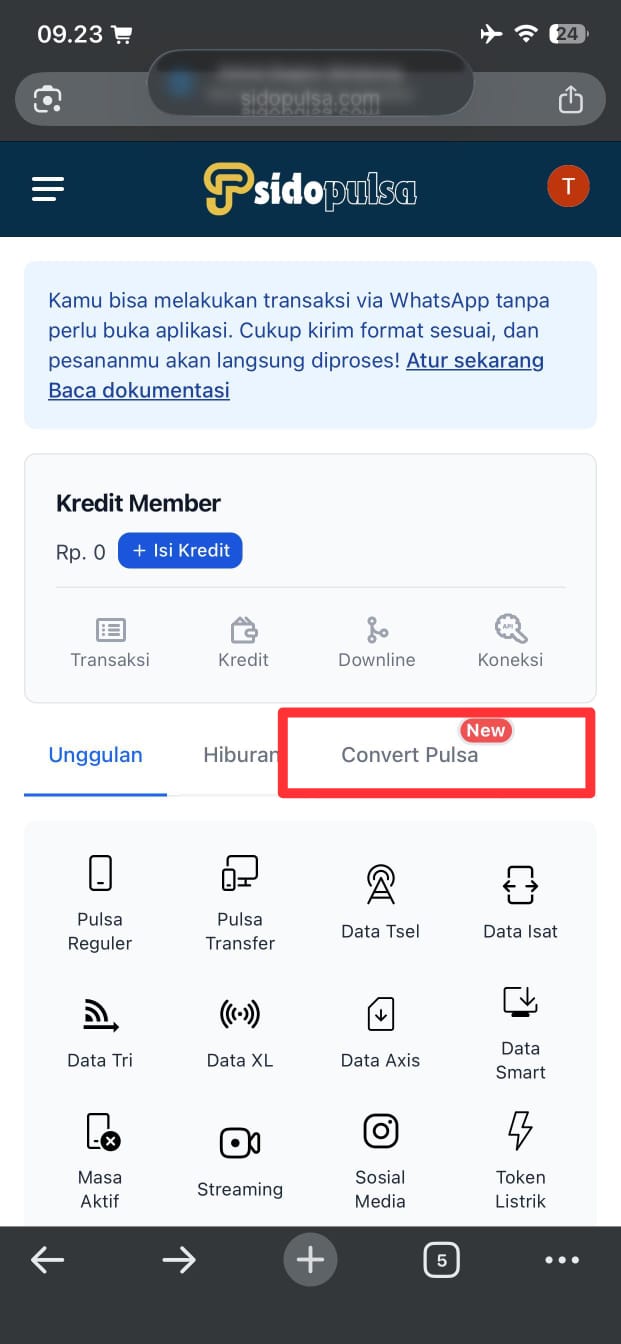This screenshot has height=1344, width=621.
Task: Open the hamburger menu
Action: [48, 188]
